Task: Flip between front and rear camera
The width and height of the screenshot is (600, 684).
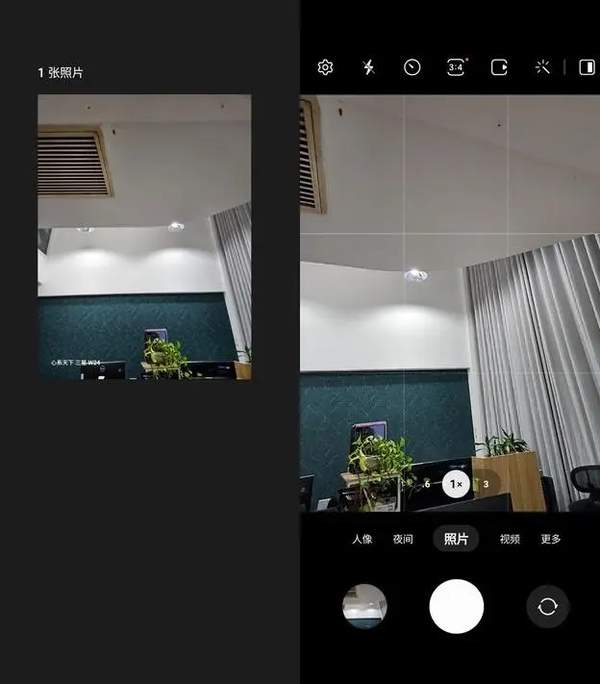Action: click(x=548, y=606)
